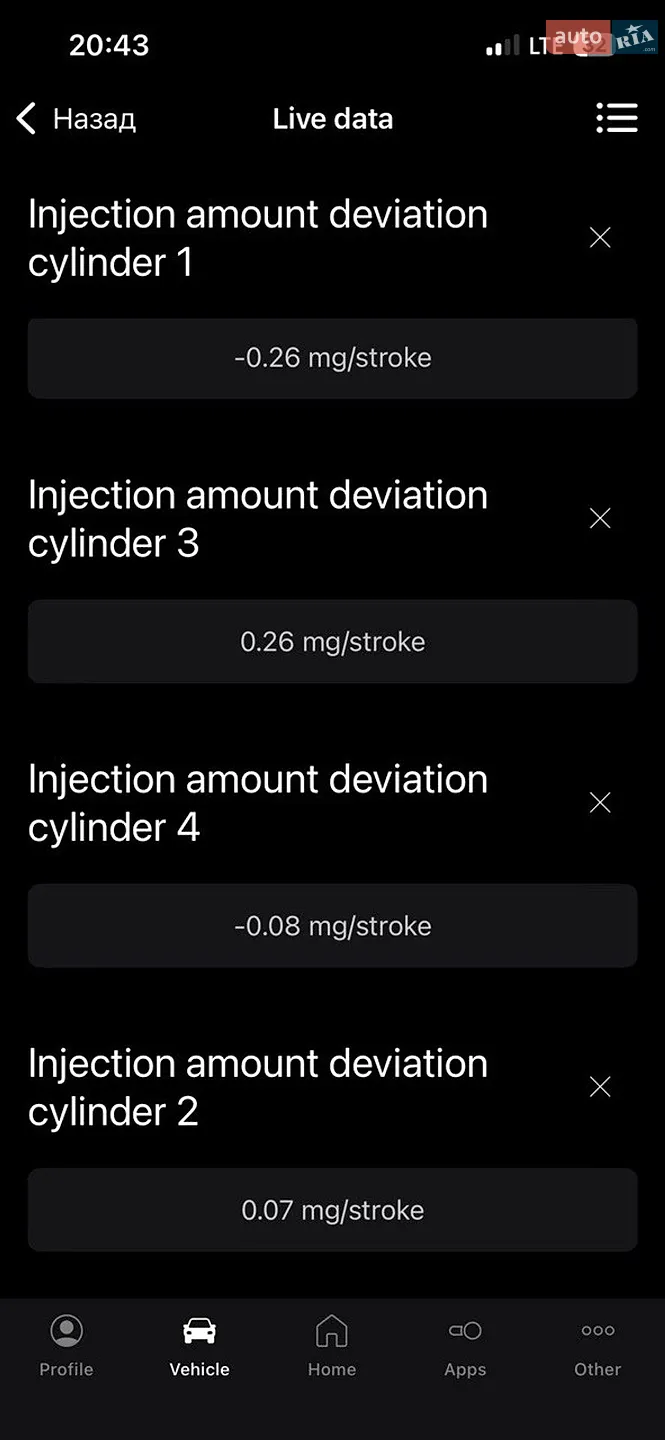Select the Vehicle tab
Screen dimensions: 665x1440
[x=199, y=1347]
